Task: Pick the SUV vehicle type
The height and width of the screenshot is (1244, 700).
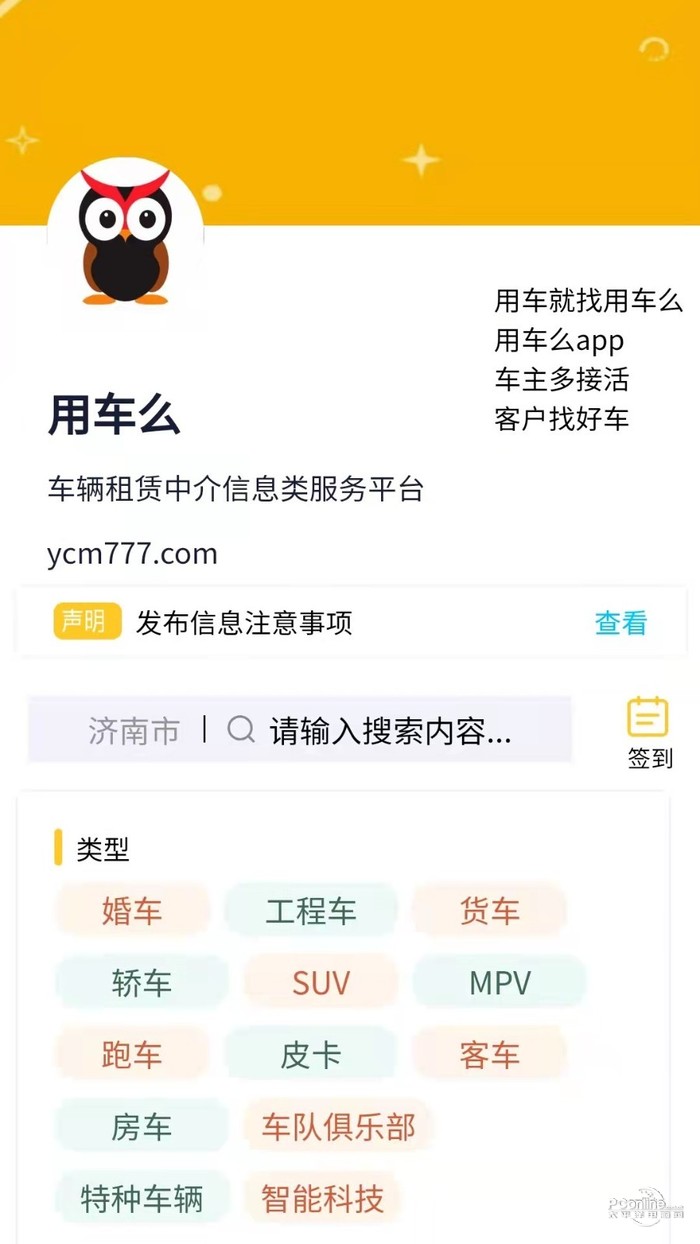Action: [321, 983]
